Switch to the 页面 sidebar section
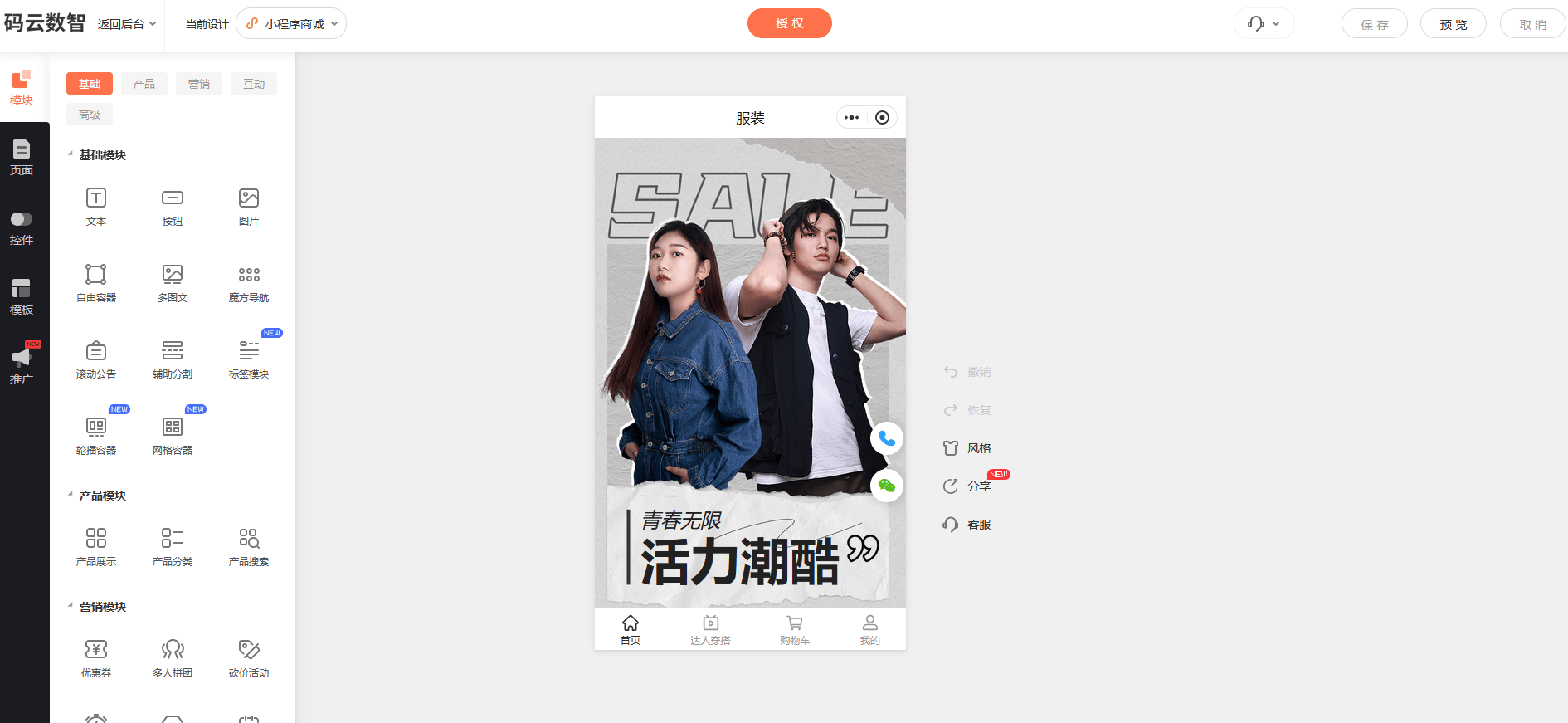This screenshot has height=723, width=1568. click(22, 158)
